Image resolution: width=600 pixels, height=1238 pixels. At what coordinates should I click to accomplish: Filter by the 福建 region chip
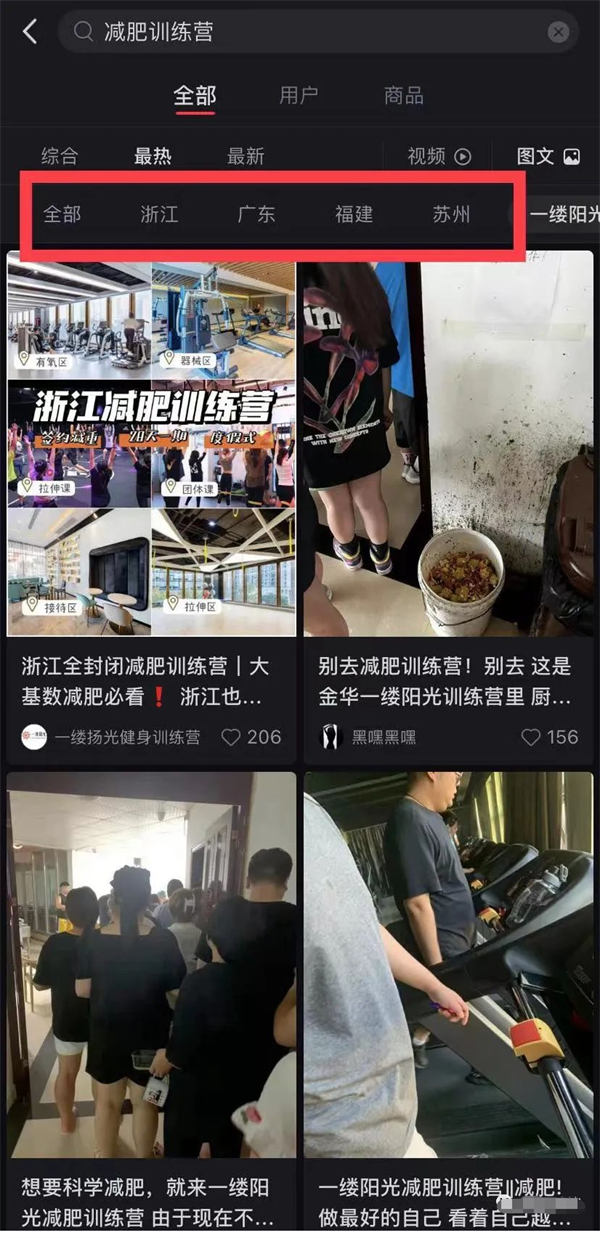pyautogui.click(x=354, y=214)
